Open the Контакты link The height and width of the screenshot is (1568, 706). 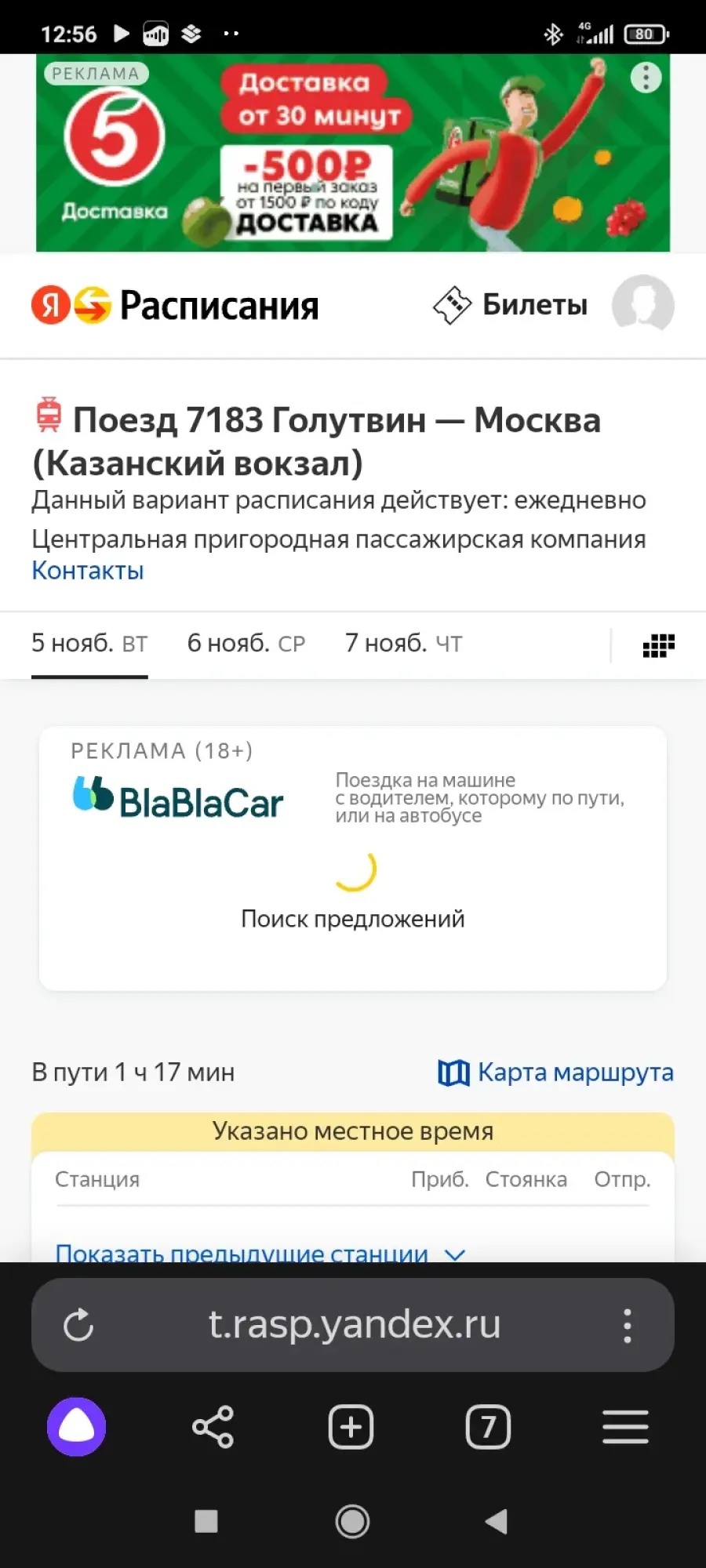coord(88,571)
